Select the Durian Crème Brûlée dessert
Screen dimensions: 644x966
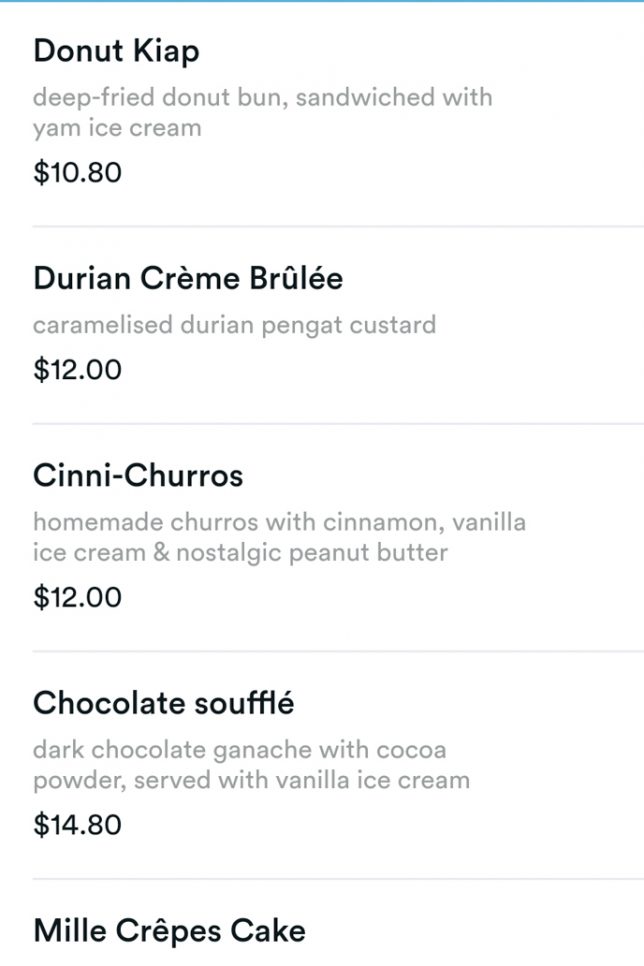[x=188, y=278]
